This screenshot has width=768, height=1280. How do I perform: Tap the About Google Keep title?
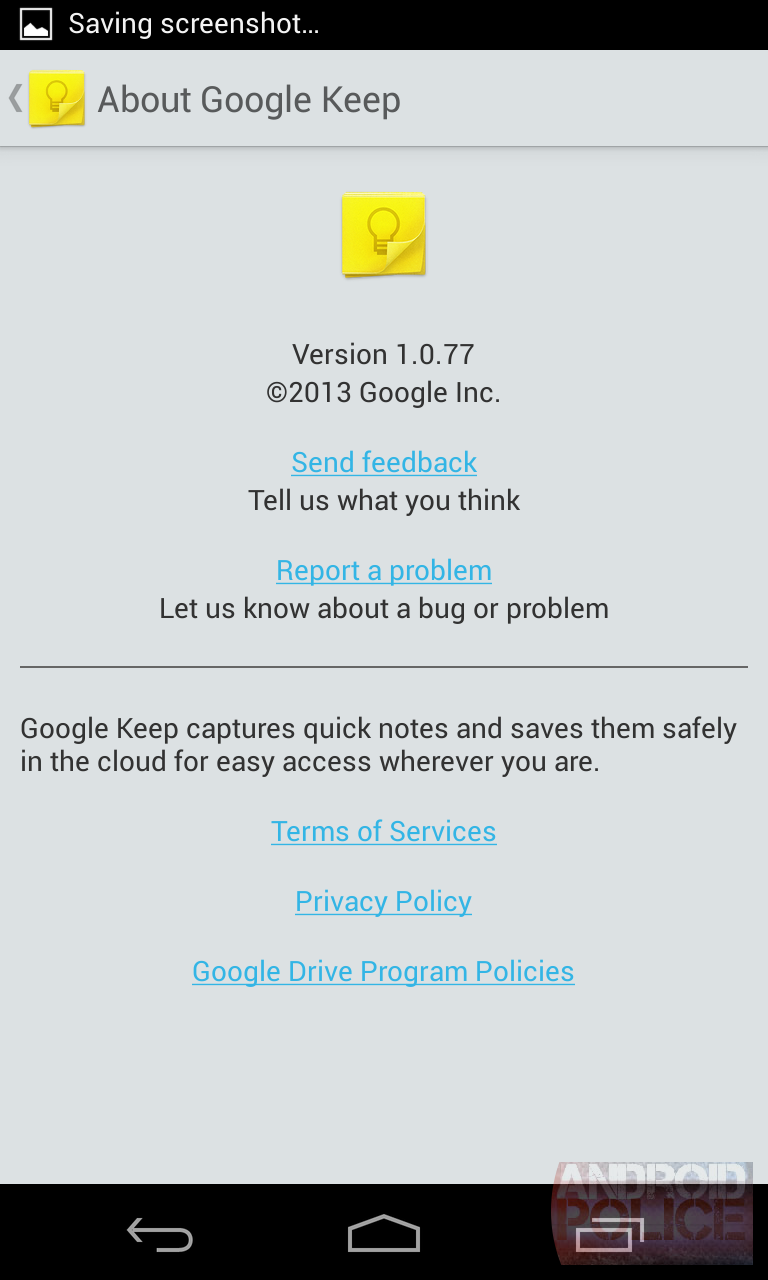pos(248,99)
